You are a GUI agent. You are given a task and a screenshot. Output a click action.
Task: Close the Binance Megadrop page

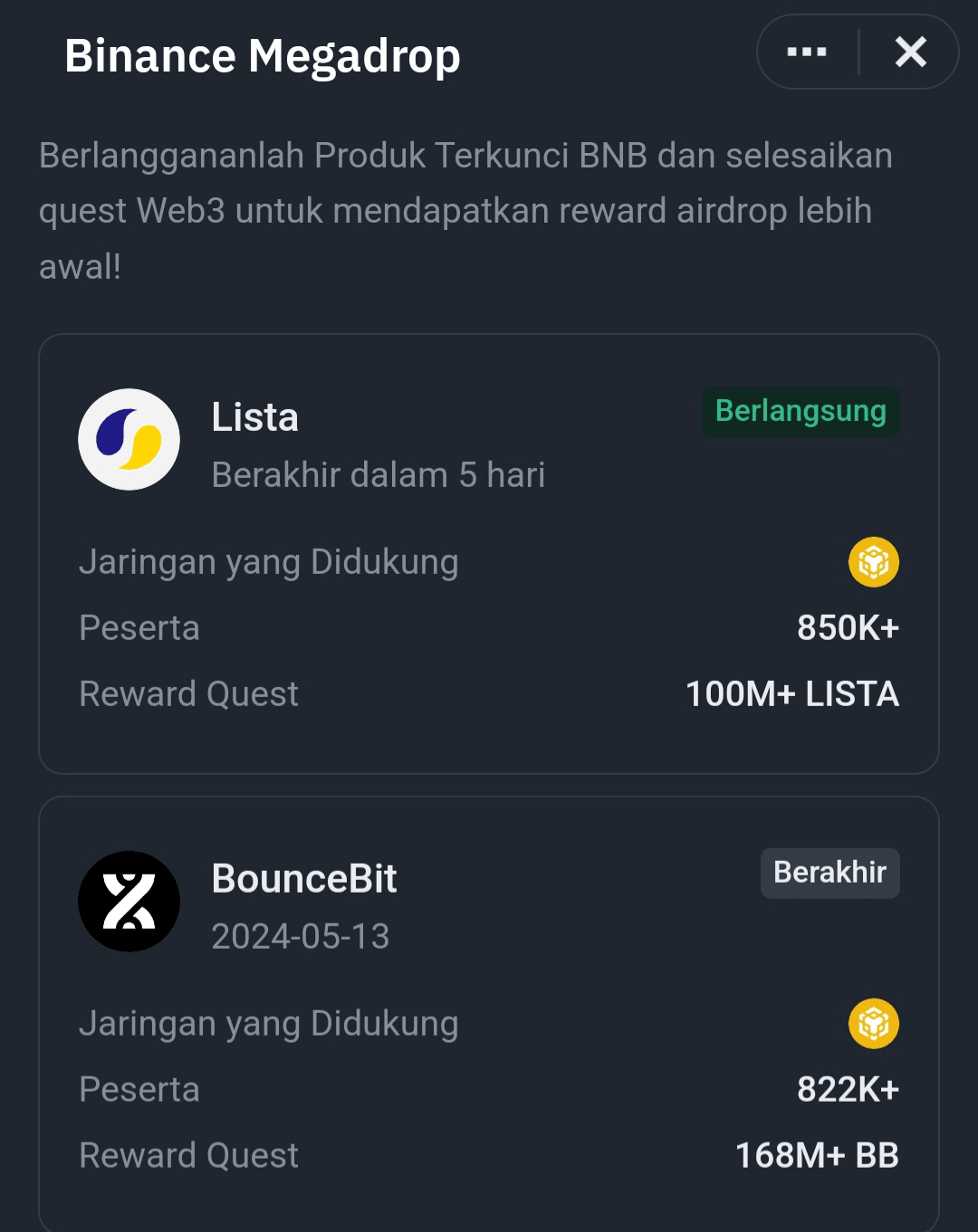coord(910,53)
